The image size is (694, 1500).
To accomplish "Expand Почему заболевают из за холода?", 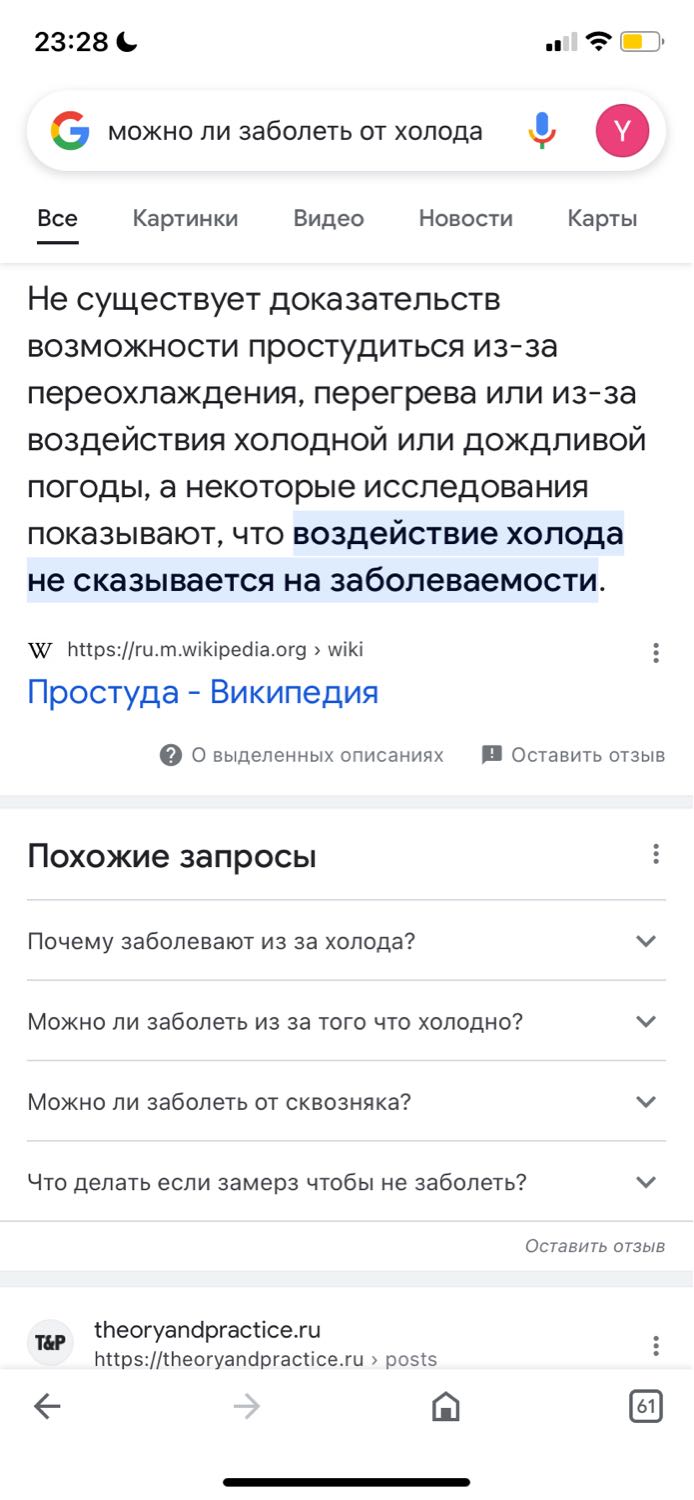I will coord(346,941).
